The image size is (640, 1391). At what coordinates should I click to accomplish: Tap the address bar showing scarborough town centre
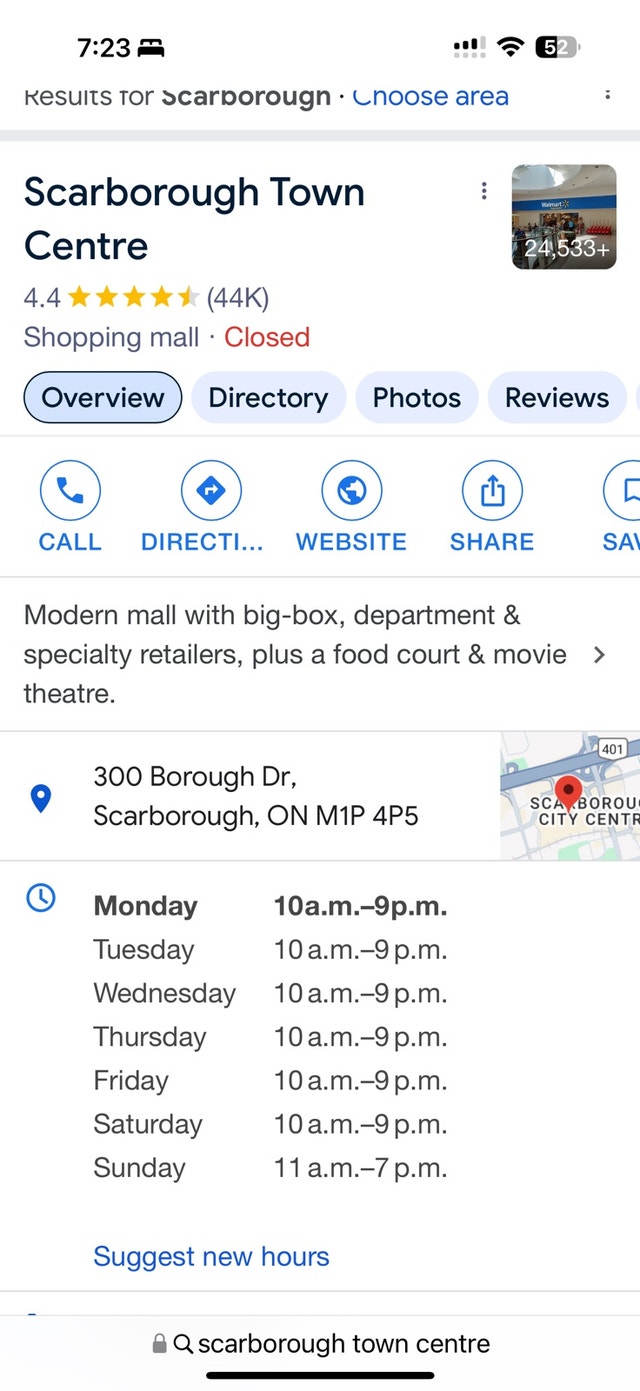320,1343
